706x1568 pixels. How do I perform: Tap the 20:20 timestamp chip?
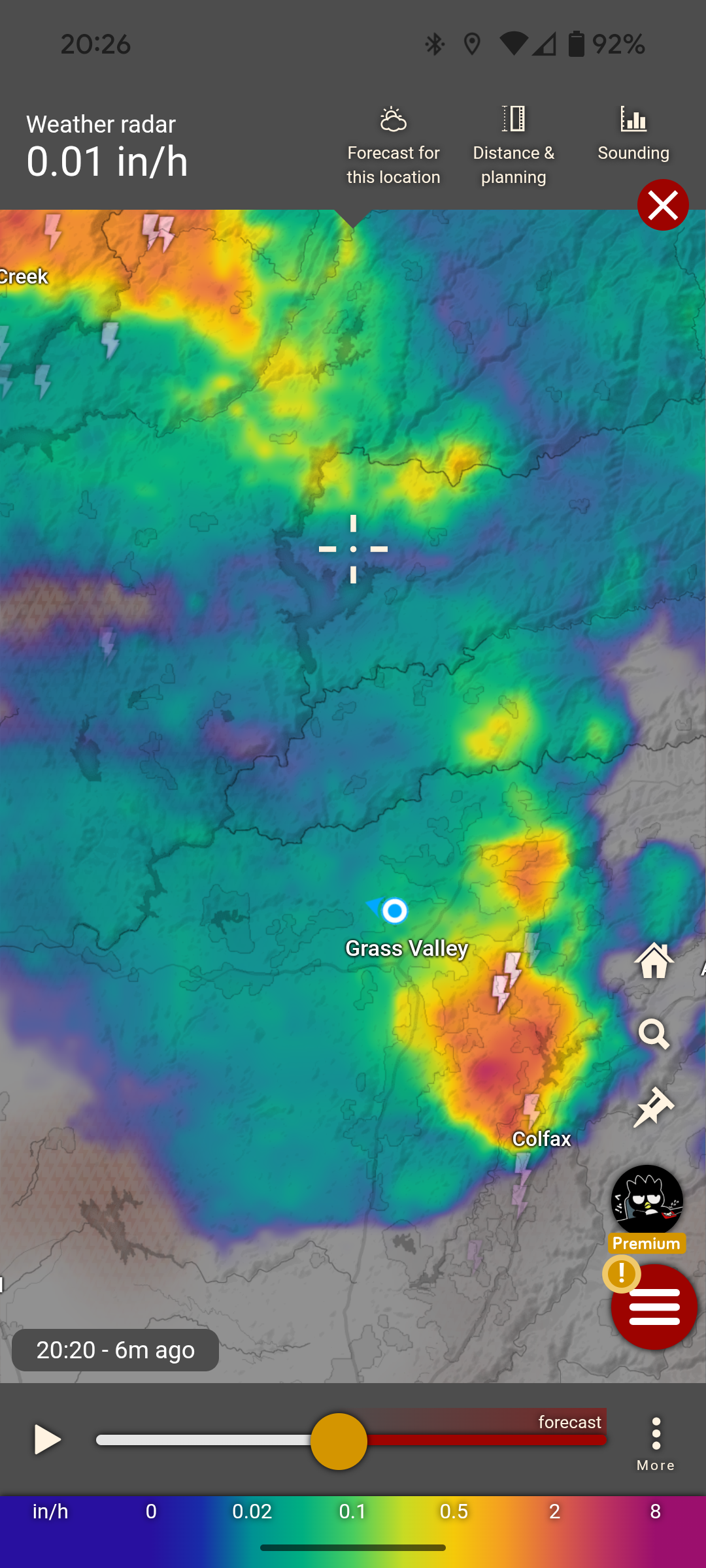[115, 1350]
